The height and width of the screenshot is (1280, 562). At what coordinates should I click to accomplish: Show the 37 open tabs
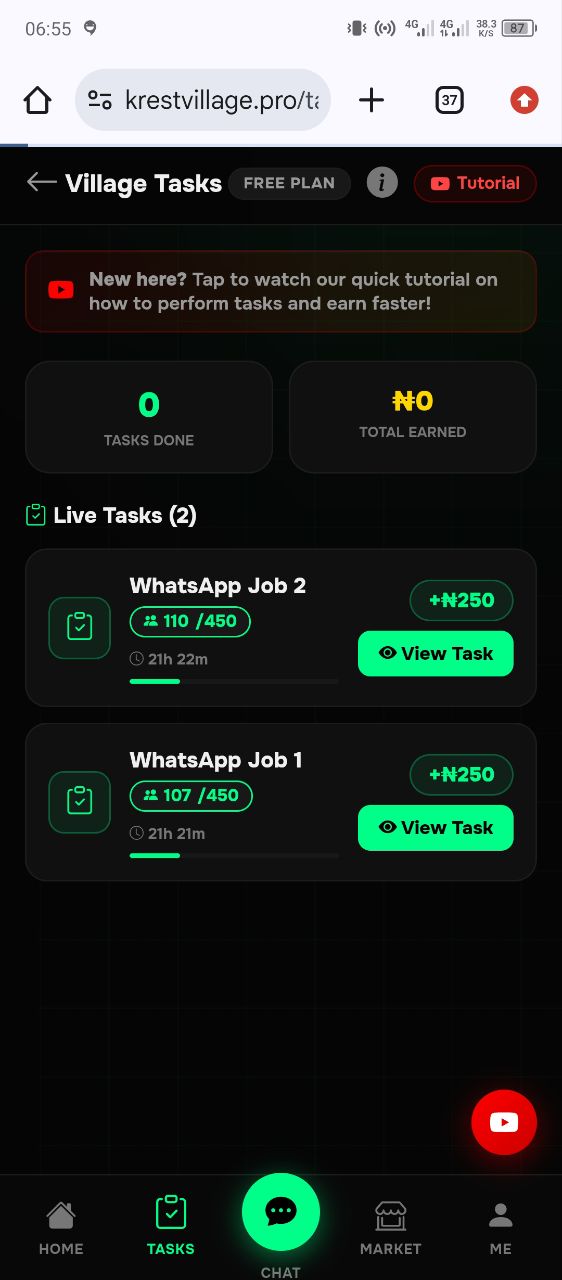coord(450,100)
